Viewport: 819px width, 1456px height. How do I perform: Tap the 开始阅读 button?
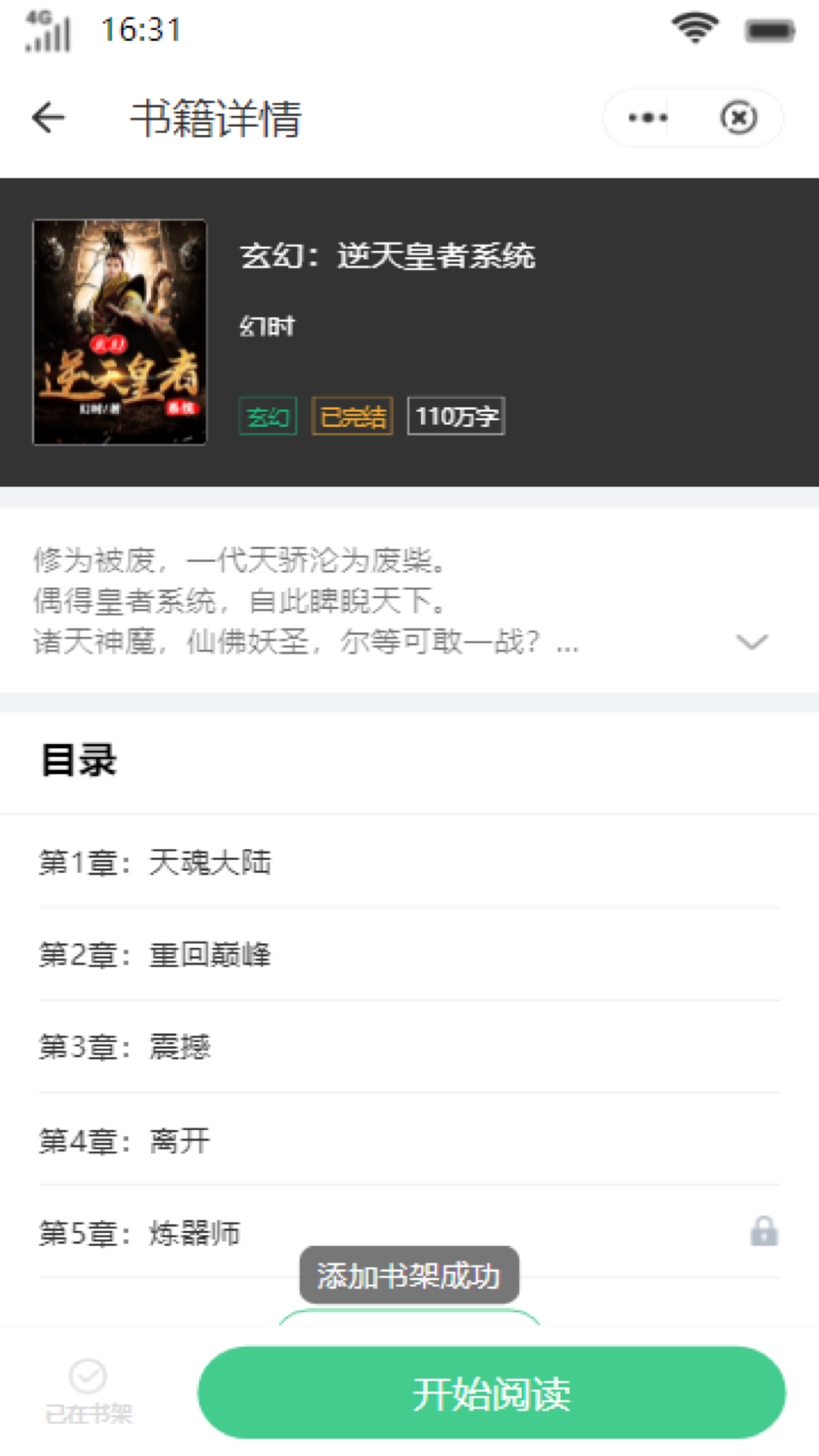(491, 1393)
